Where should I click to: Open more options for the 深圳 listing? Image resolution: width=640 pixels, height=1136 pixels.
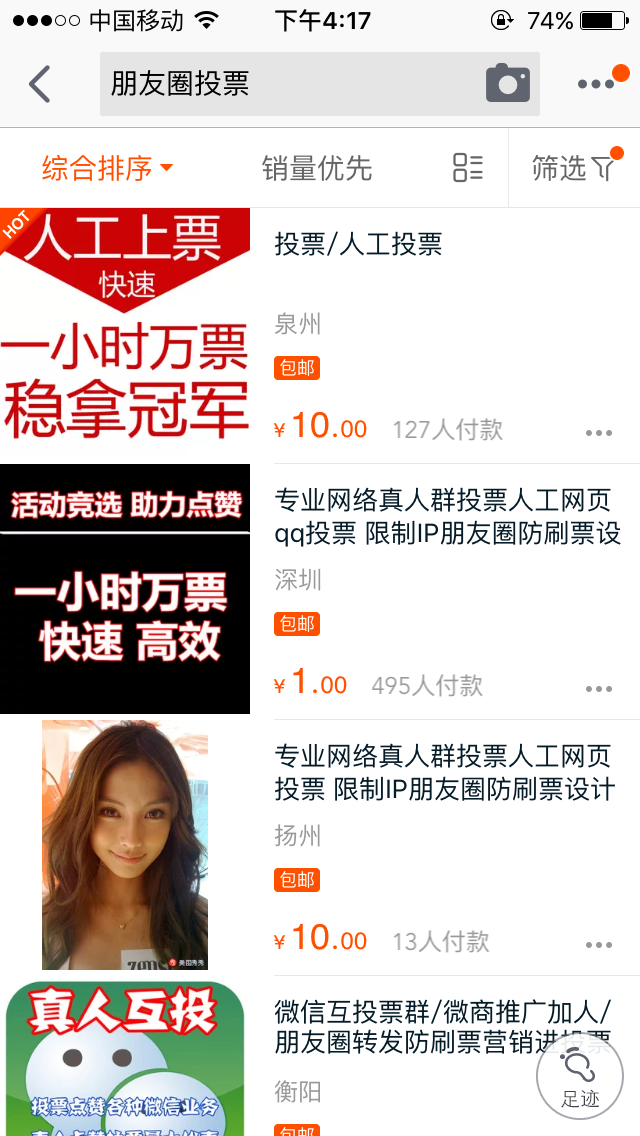pos(599,689)
